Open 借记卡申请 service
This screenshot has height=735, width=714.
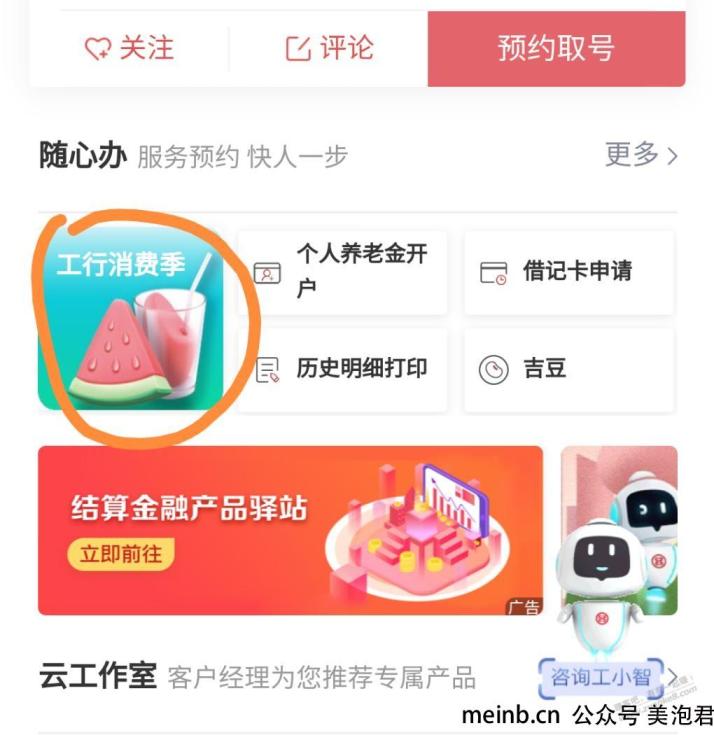click(569, 271)
